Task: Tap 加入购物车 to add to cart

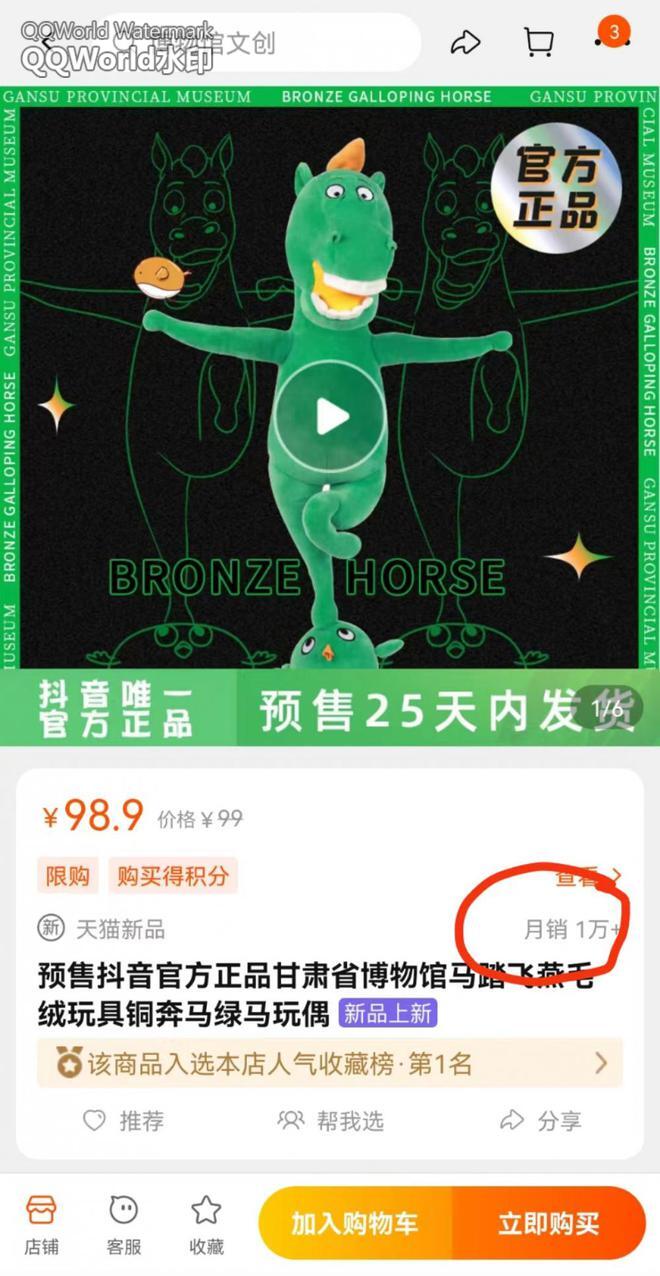Action: click(x=355, y=1223)
